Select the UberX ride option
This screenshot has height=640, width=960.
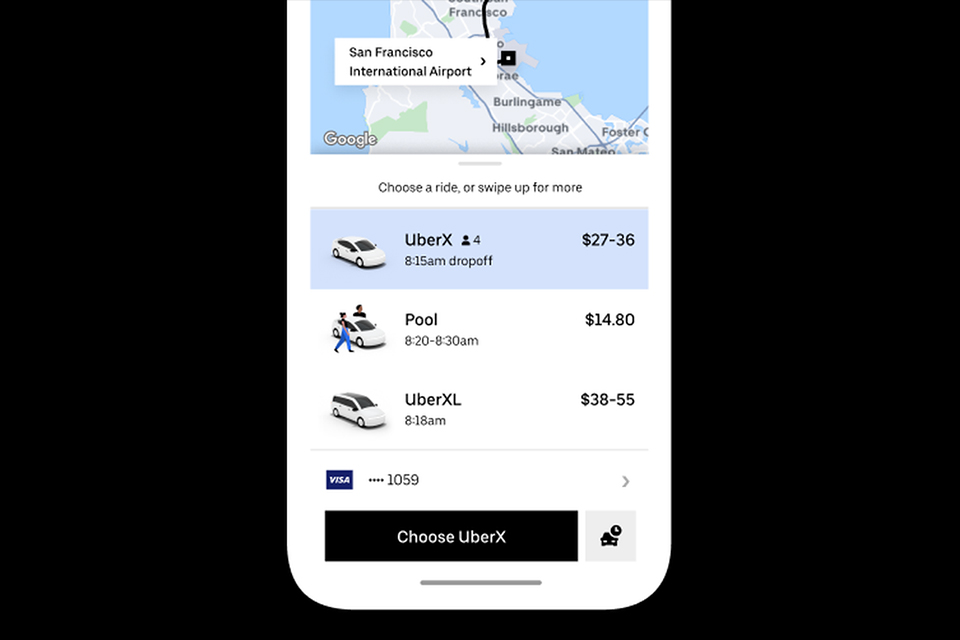tap(478, 249)
